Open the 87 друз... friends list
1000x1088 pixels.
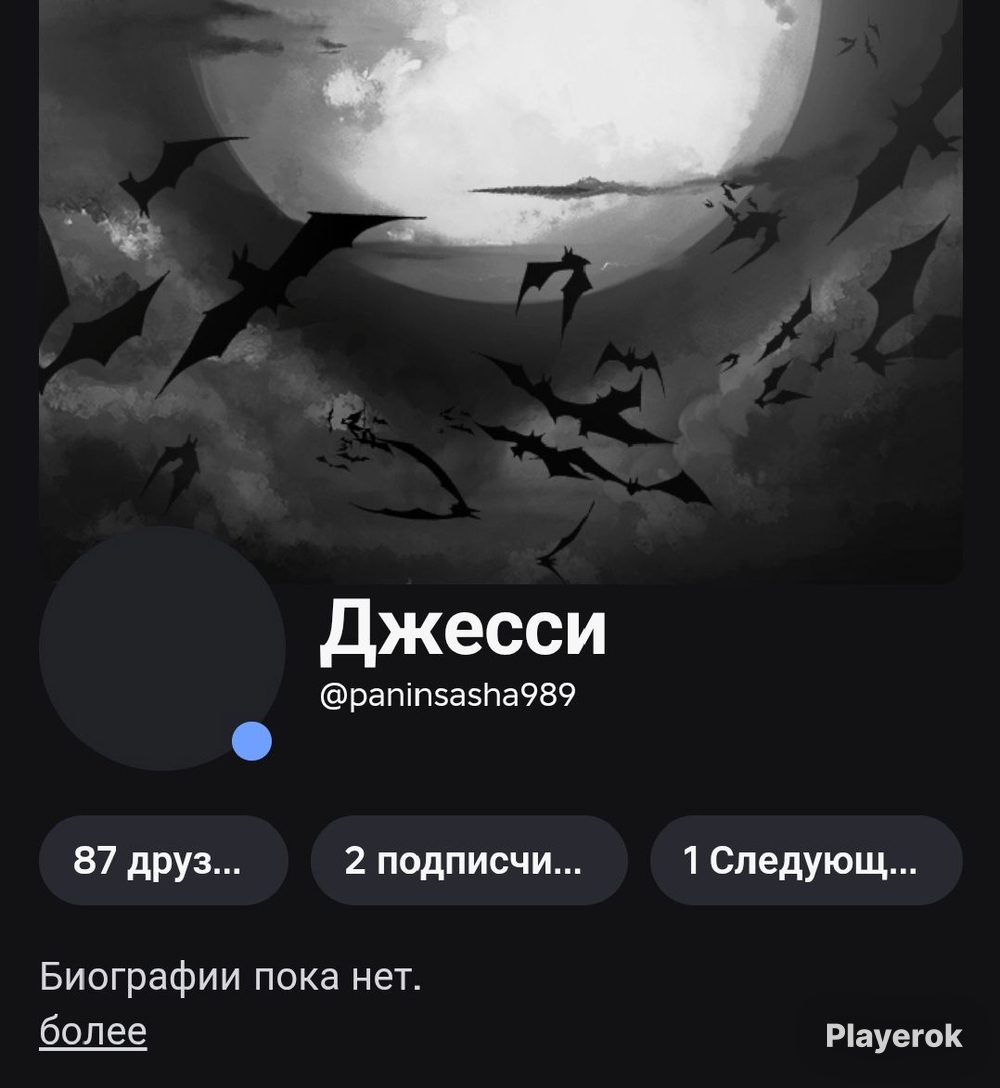click(x=163, y=860)
